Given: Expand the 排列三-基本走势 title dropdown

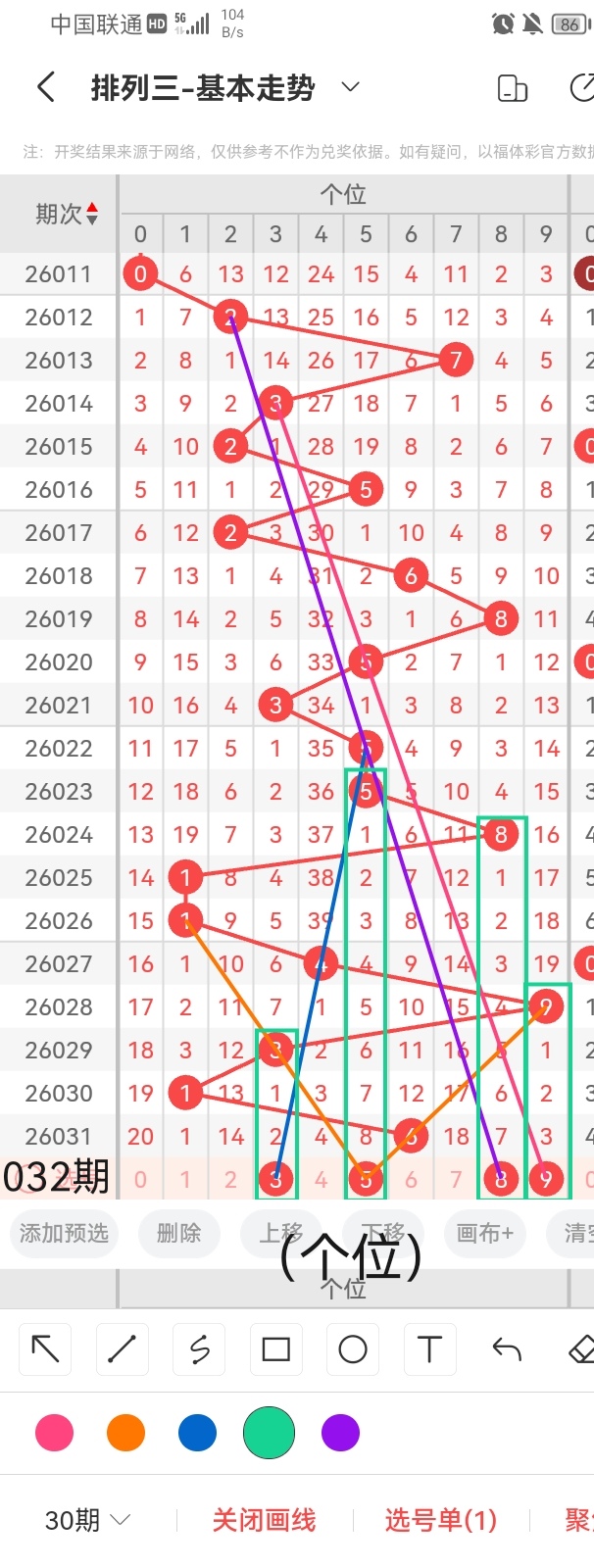Looking at the screenshot, I should click(x=350, y=87).
